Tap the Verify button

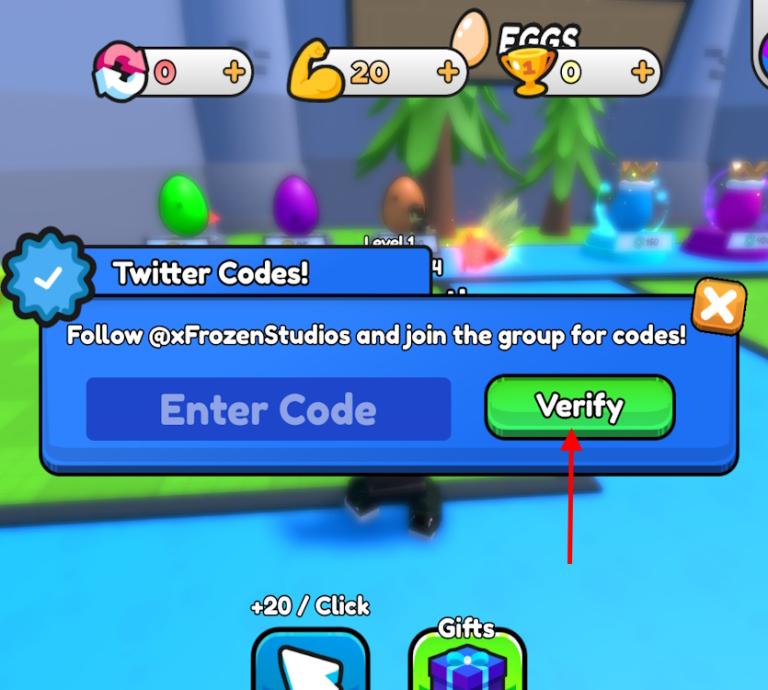[x=579, y=407]
